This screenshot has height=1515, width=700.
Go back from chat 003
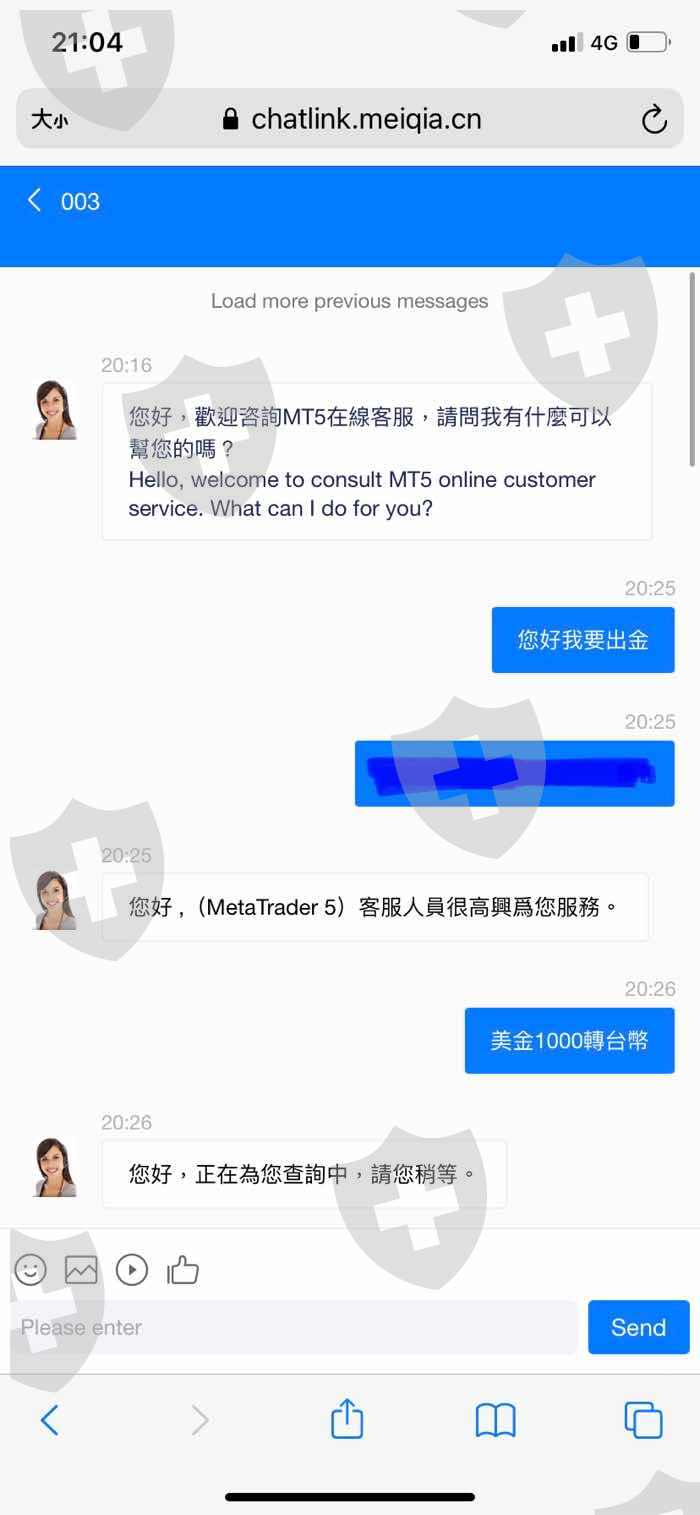click(x=35, y=201)
